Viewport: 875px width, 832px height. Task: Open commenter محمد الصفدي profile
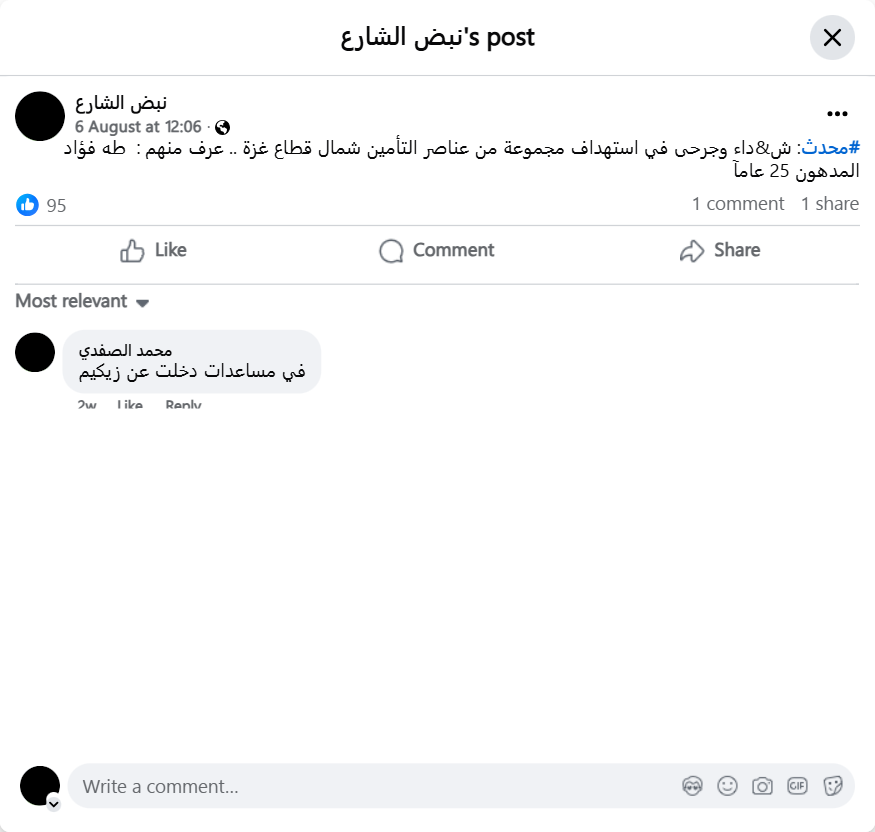point(139,351)
